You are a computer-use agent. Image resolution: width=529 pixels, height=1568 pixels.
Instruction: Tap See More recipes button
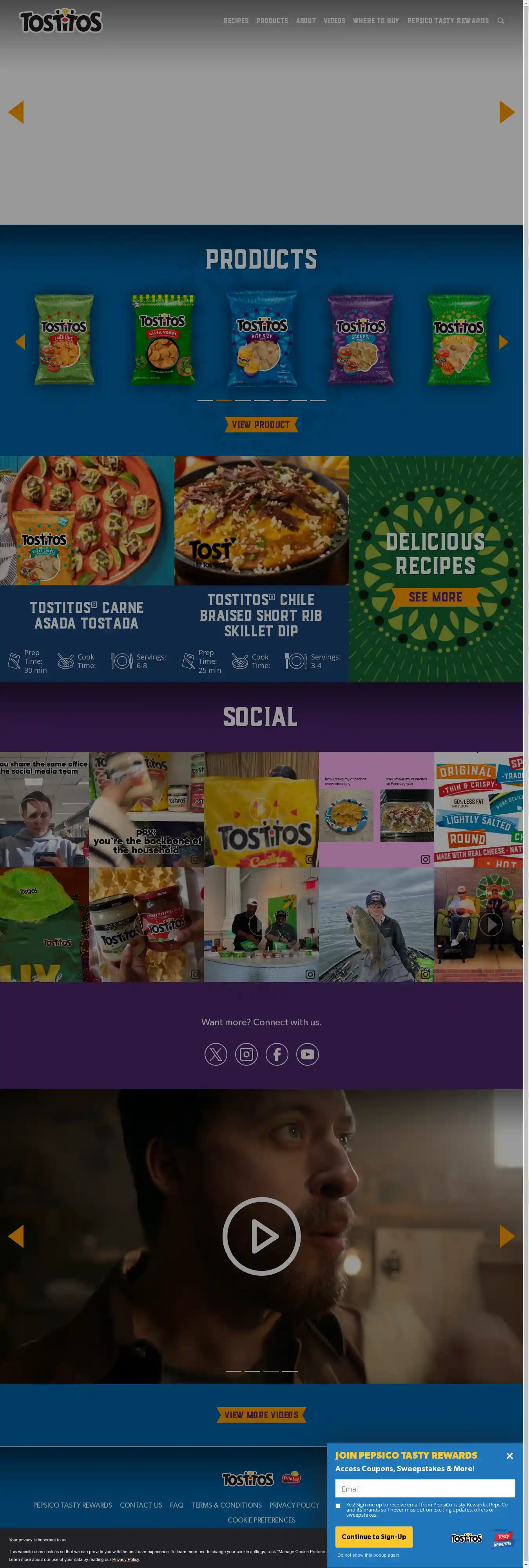[435, 596]
